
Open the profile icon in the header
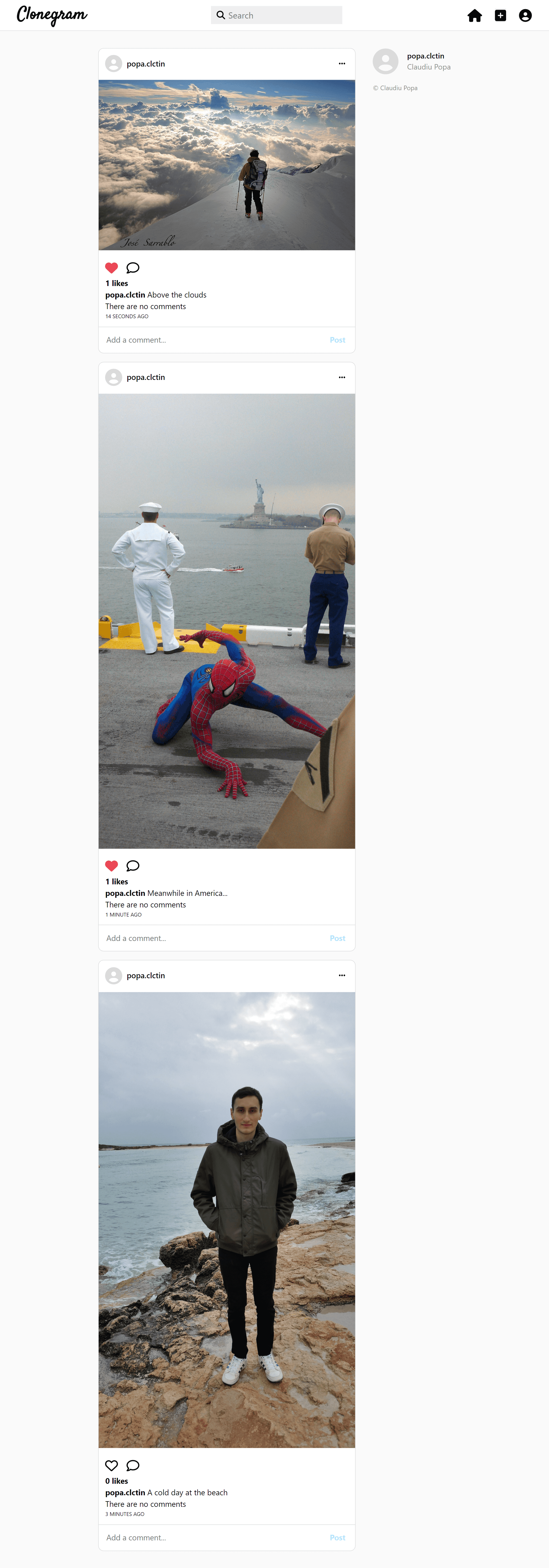525,15
